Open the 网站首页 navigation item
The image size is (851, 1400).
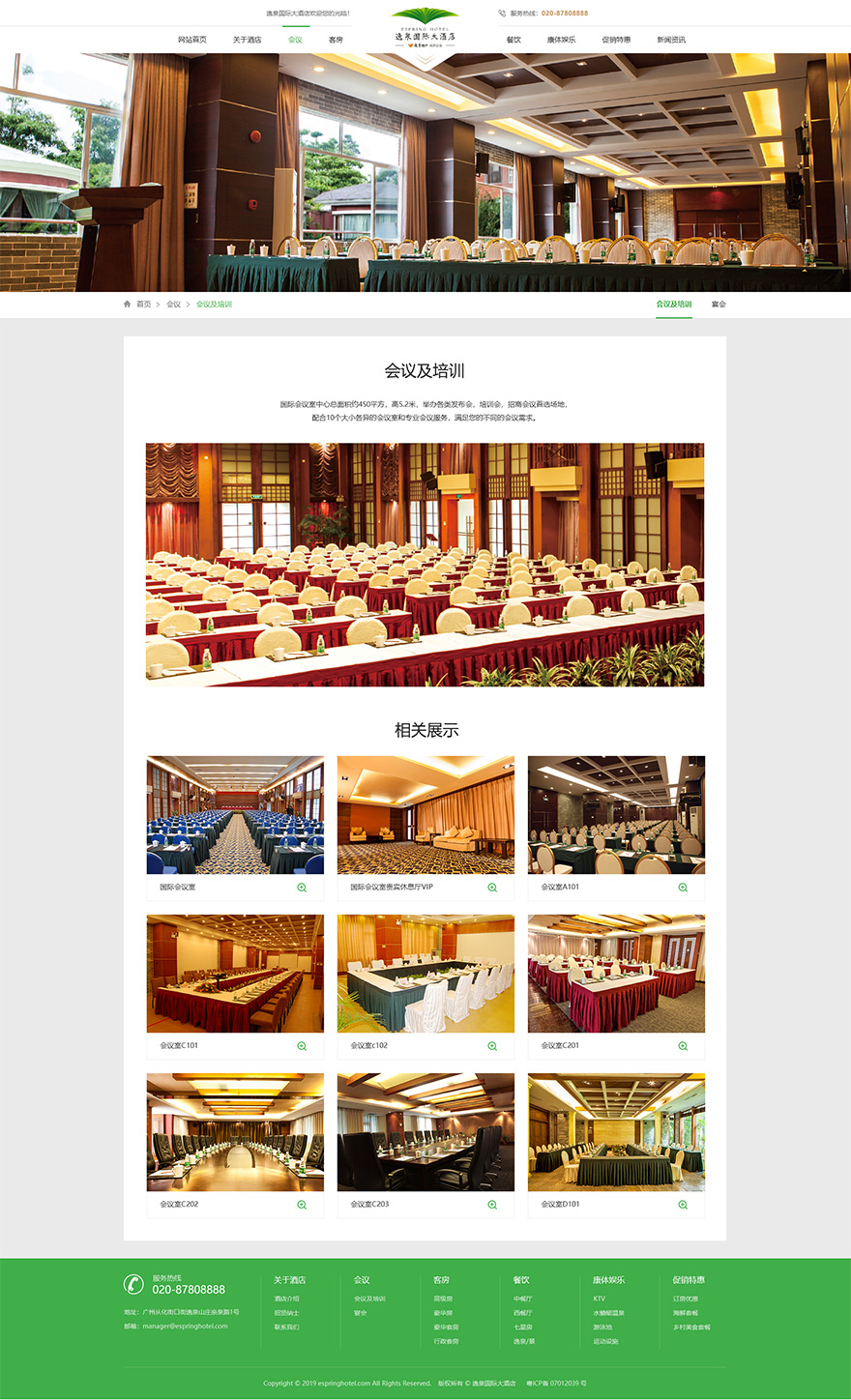click(191, 40)
